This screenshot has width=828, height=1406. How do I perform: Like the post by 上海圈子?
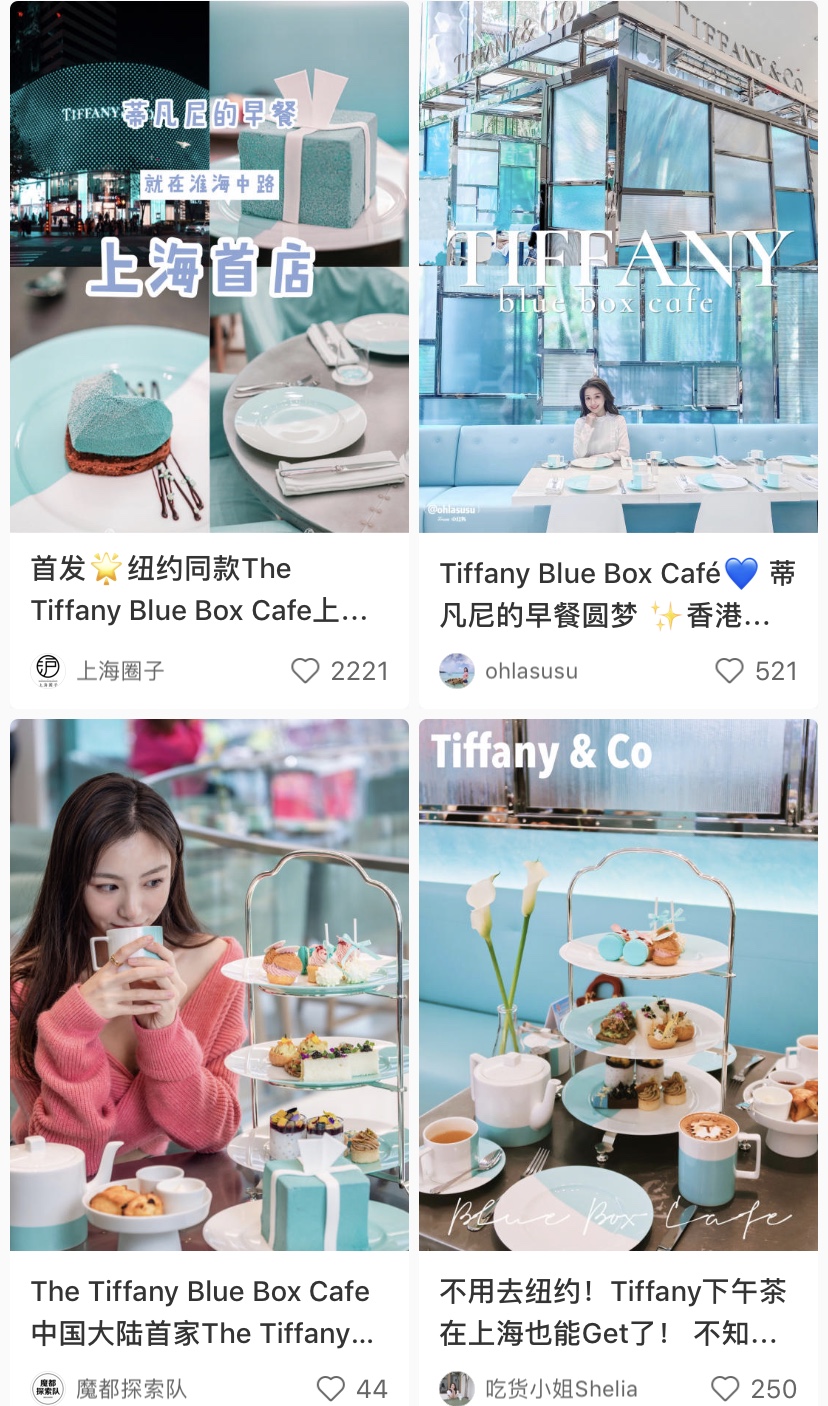(x=305, y=670)
